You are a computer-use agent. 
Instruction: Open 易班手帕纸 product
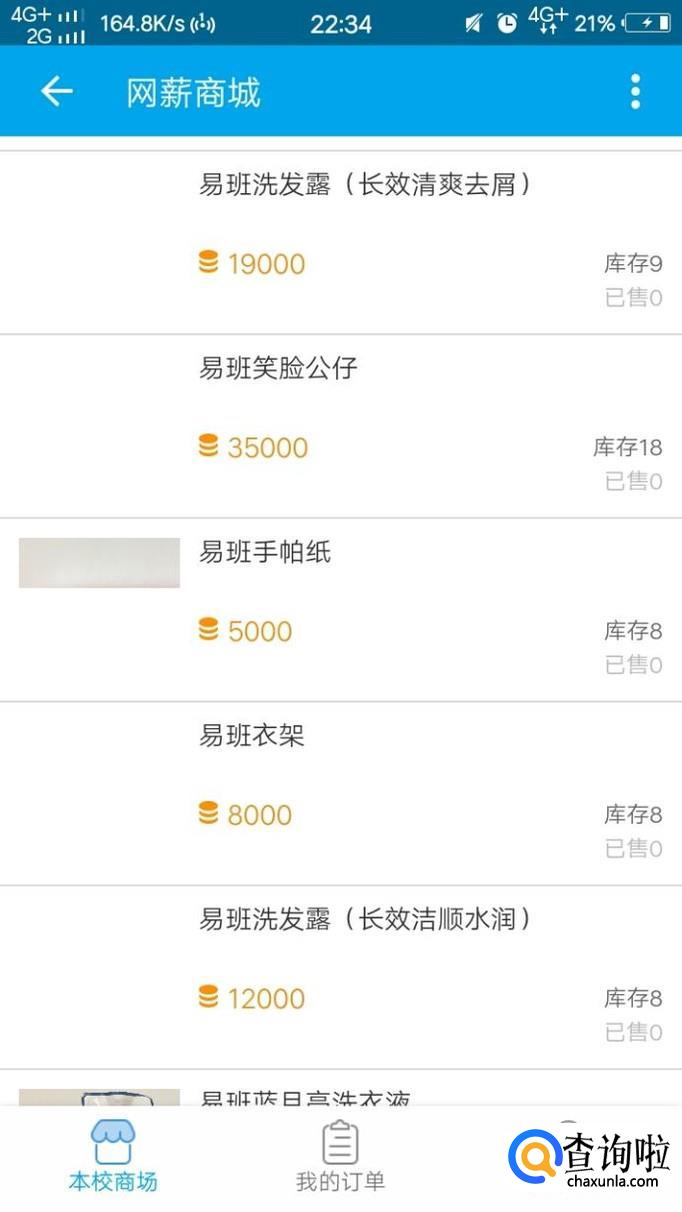pos(265,553)
